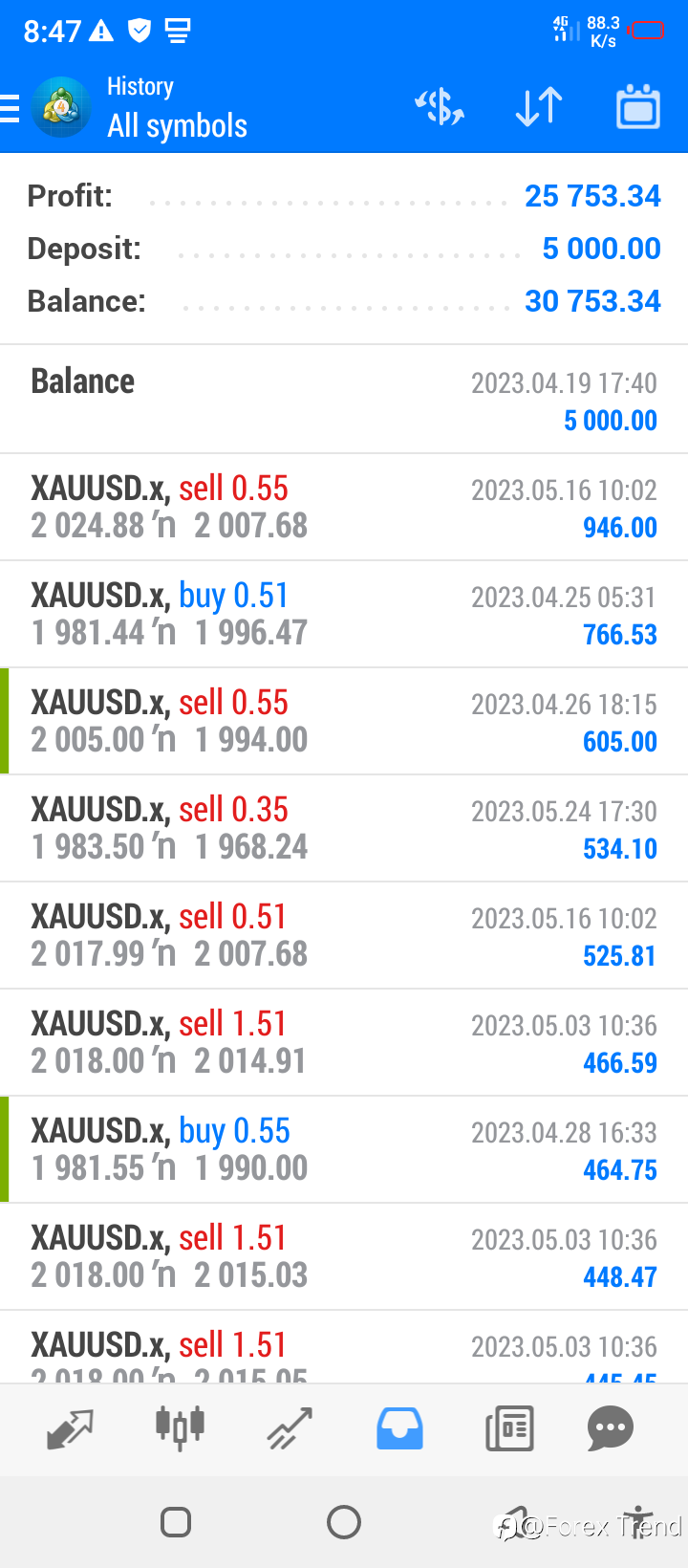The width and height of the screenshot is (688, 1568).
Task: Tap the system recent apps button
Action: click(x=176, y=1522)
